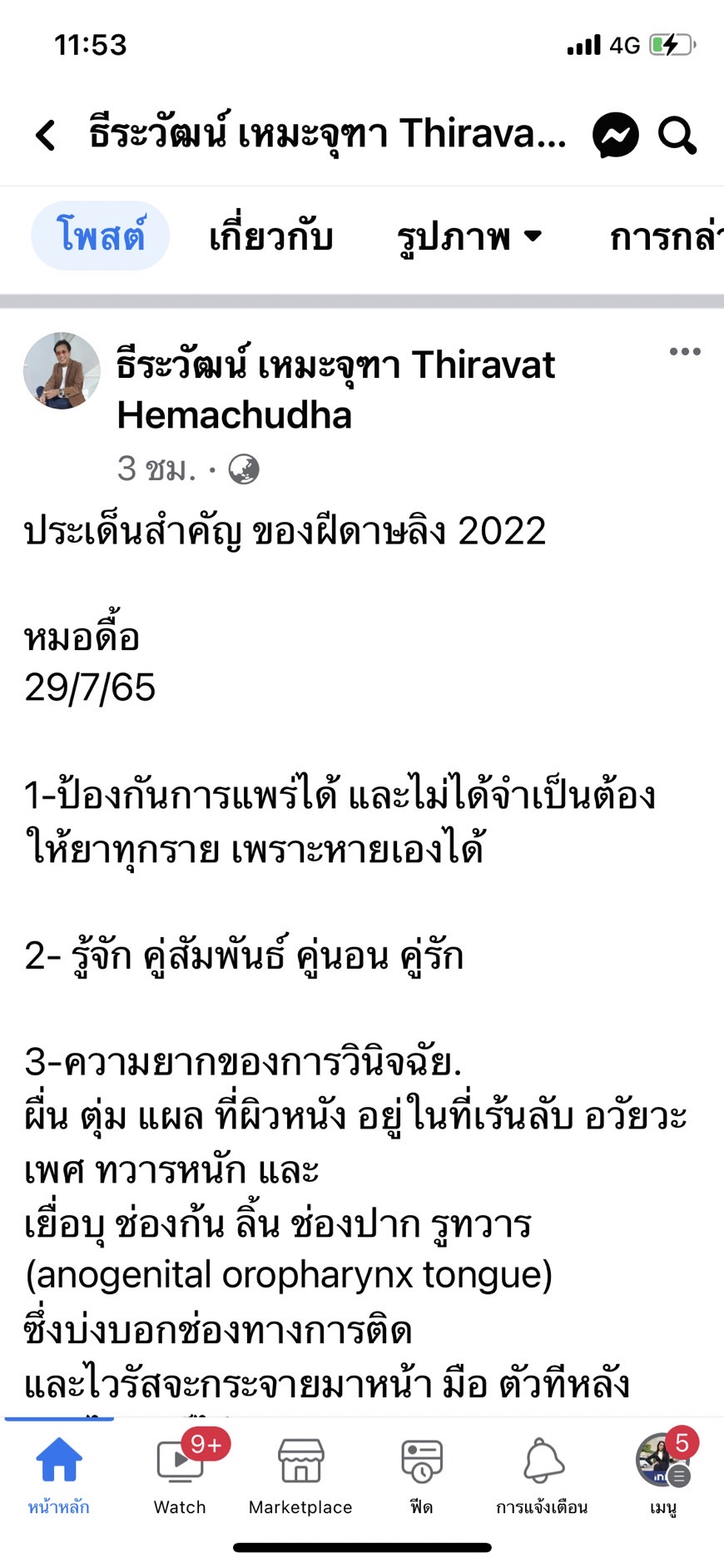The width and height of the screenshot is (724, 1568).
Task: Go back from the profile page
Action: (x=46, y=134)
